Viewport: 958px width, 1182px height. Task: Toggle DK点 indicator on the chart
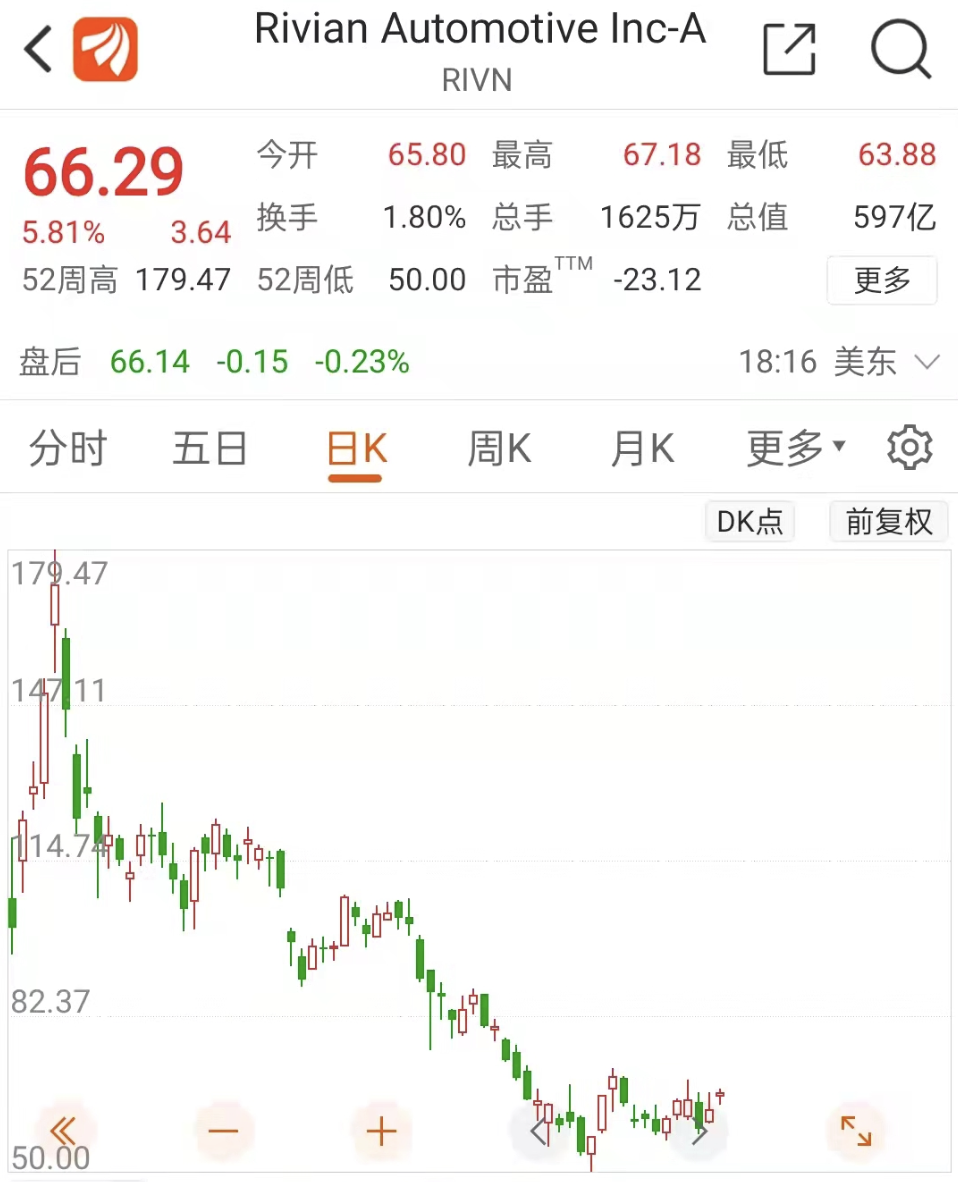749,521
